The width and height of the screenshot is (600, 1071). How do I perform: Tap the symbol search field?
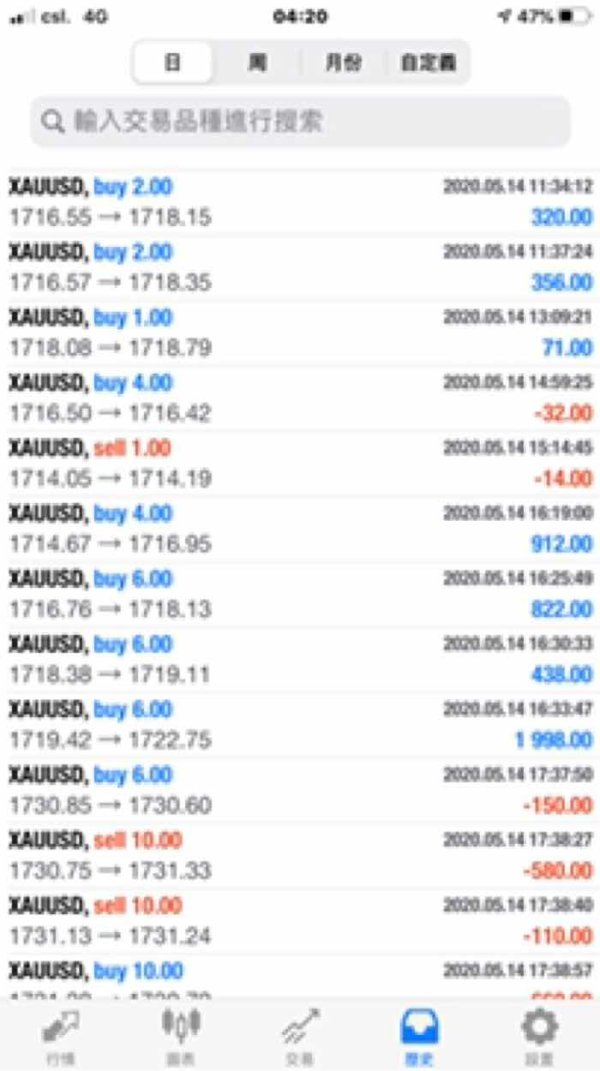300,122
